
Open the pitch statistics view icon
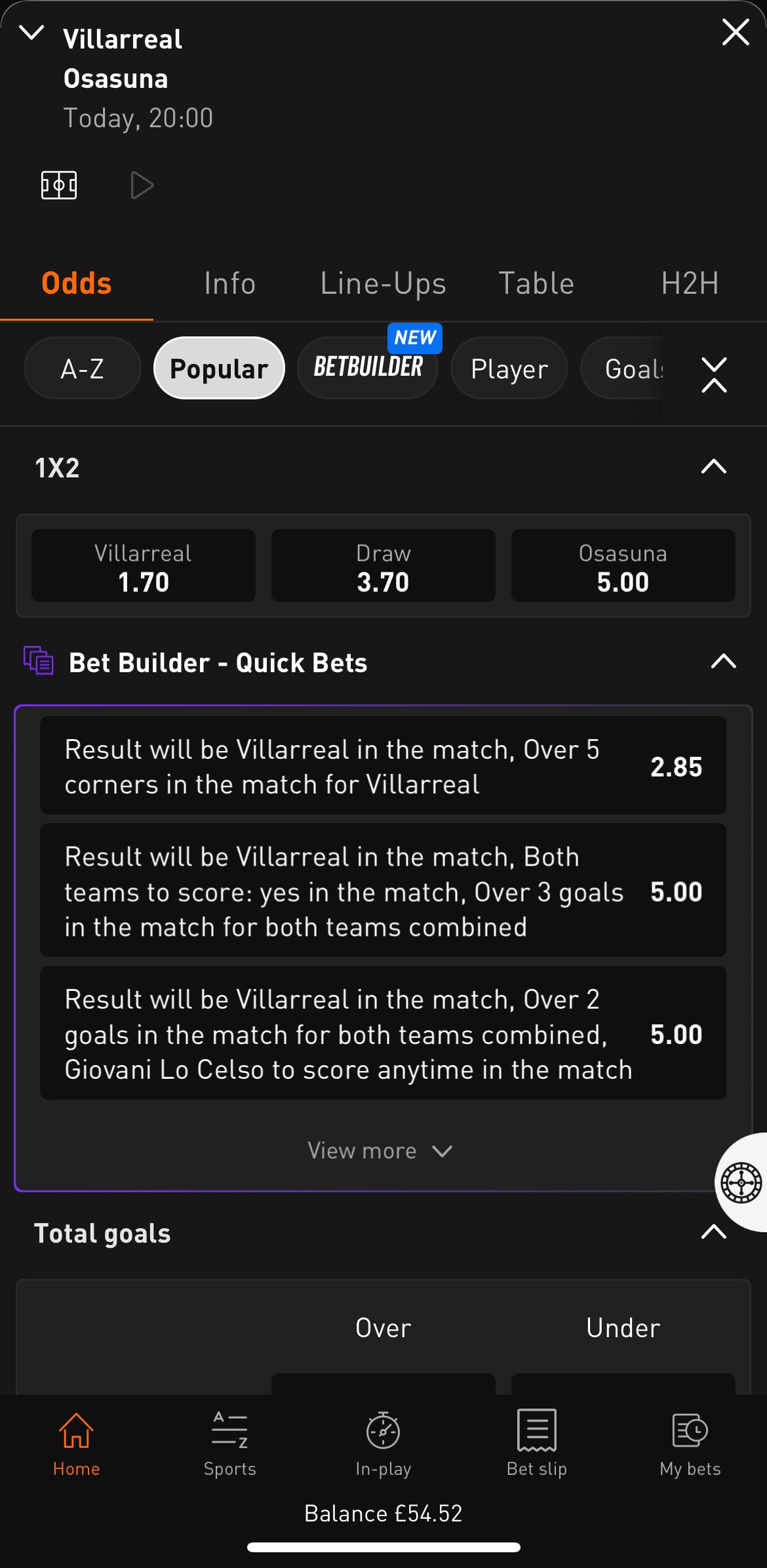(x=60, y=184)
